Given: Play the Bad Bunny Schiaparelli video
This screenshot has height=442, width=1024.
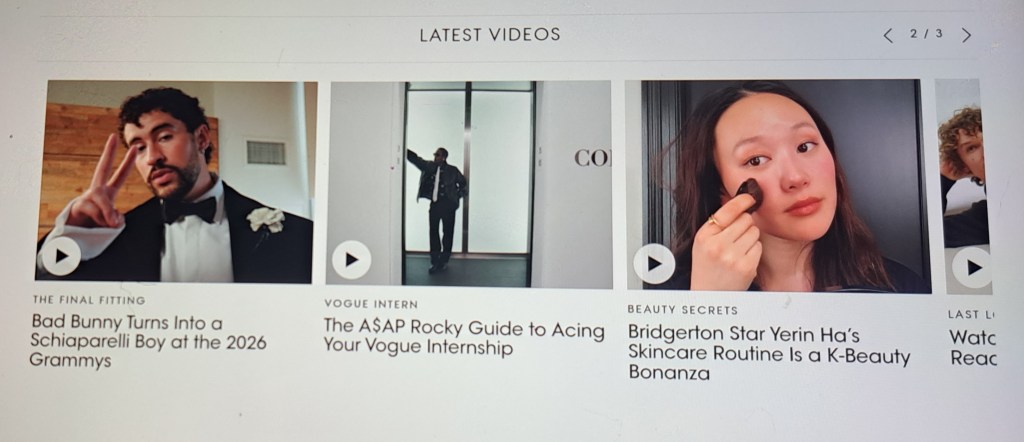Looking at the screenshot, I should point(60,256).
